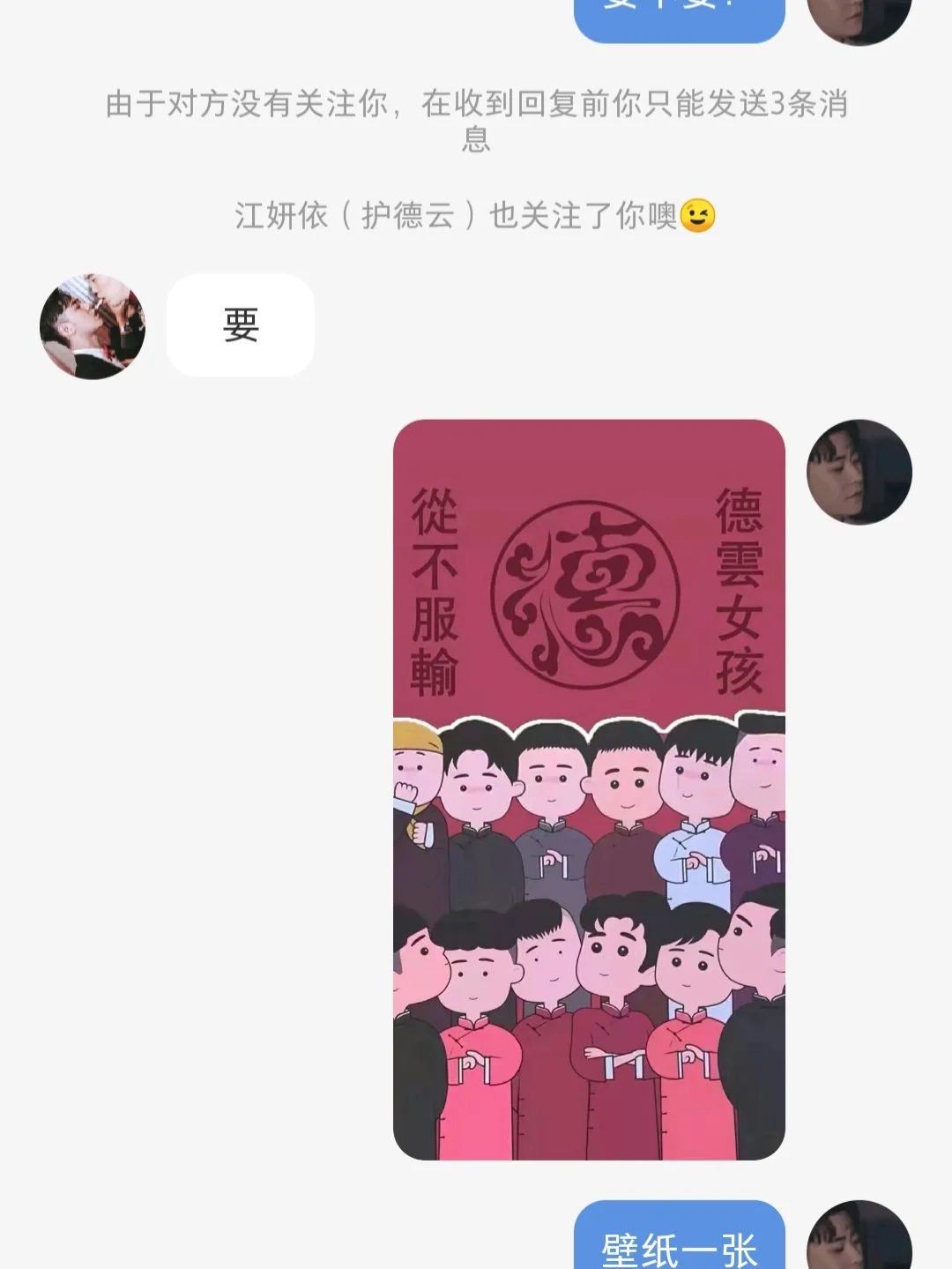Open the sent 德云女孩 wallpaper image
952x1269 pixels.
[x=588, y=789]
